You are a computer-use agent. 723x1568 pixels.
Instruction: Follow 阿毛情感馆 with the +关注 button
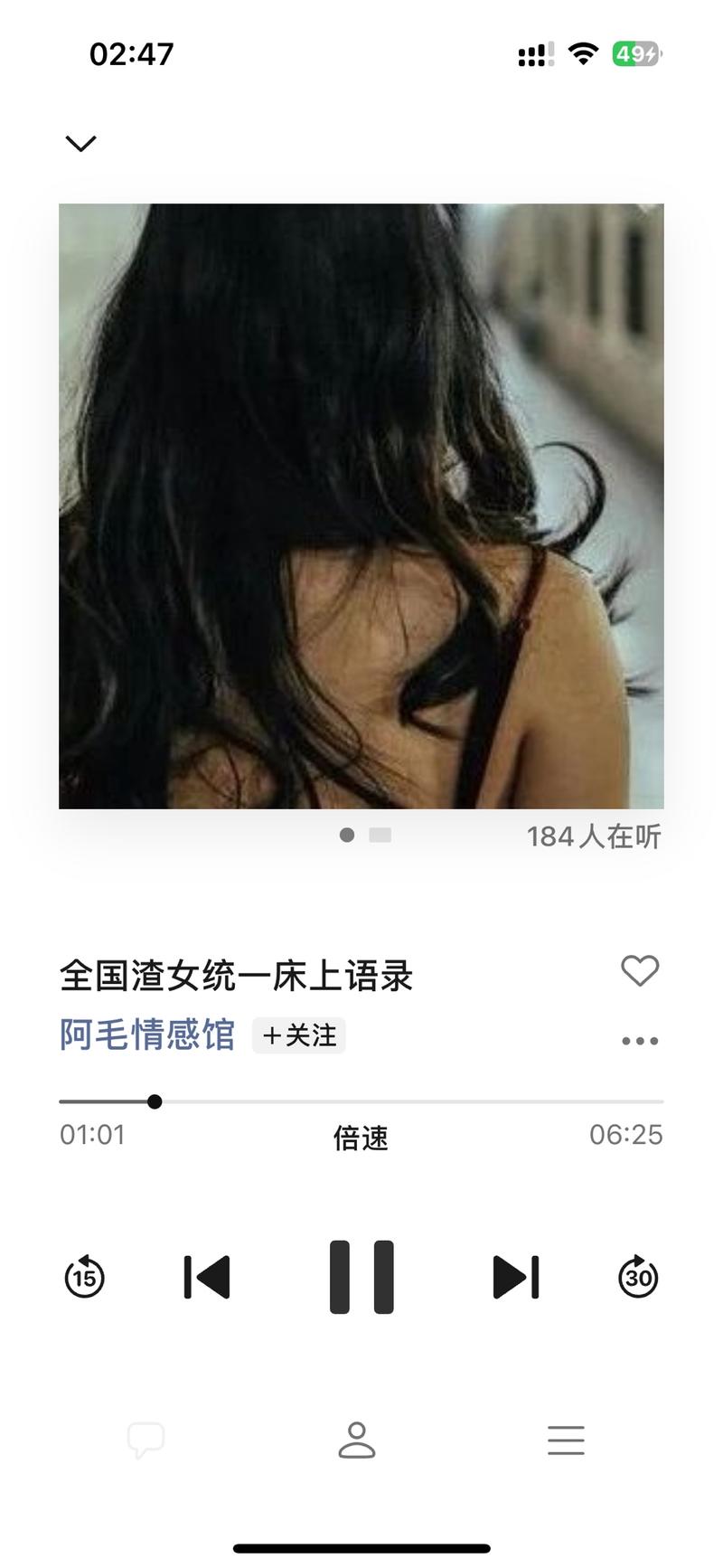298,1035
